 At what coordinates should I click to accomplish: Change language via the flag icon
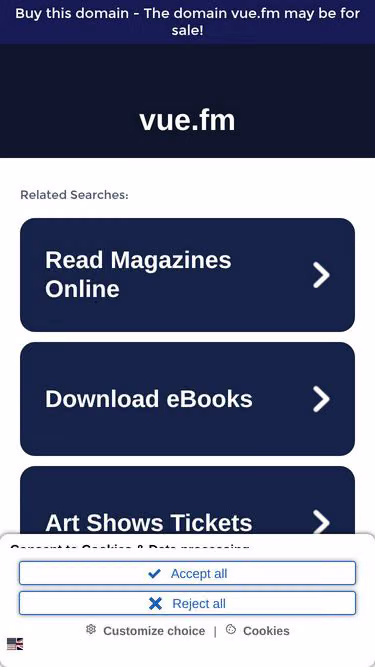click(15, 644)
